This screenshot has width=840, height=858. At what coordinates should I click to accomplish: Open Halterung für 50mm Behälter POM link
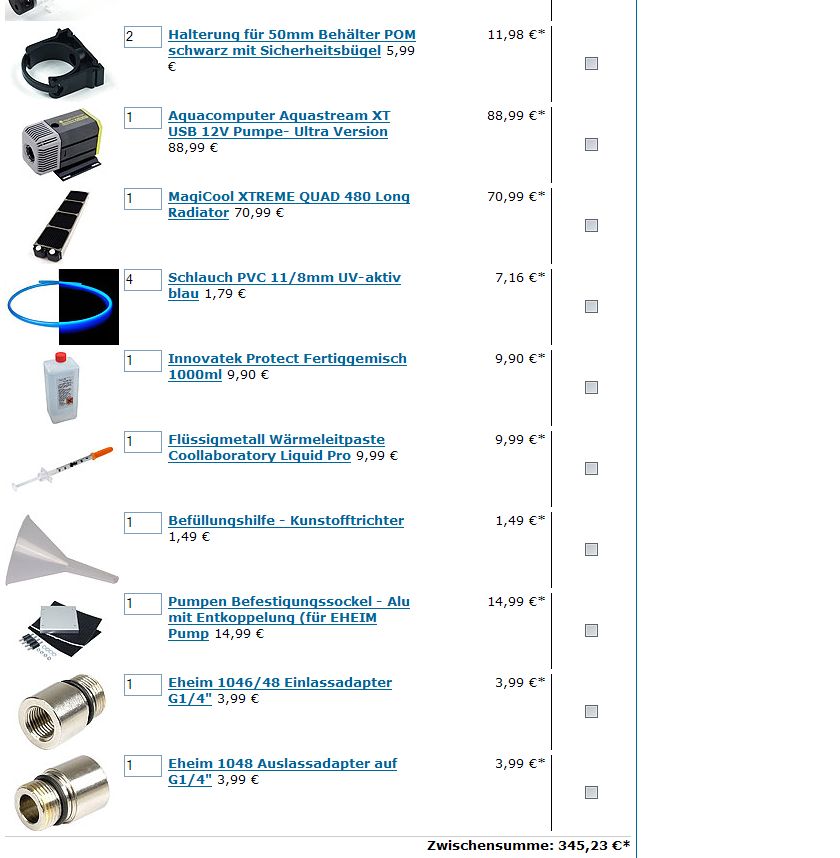pos(291,35)
